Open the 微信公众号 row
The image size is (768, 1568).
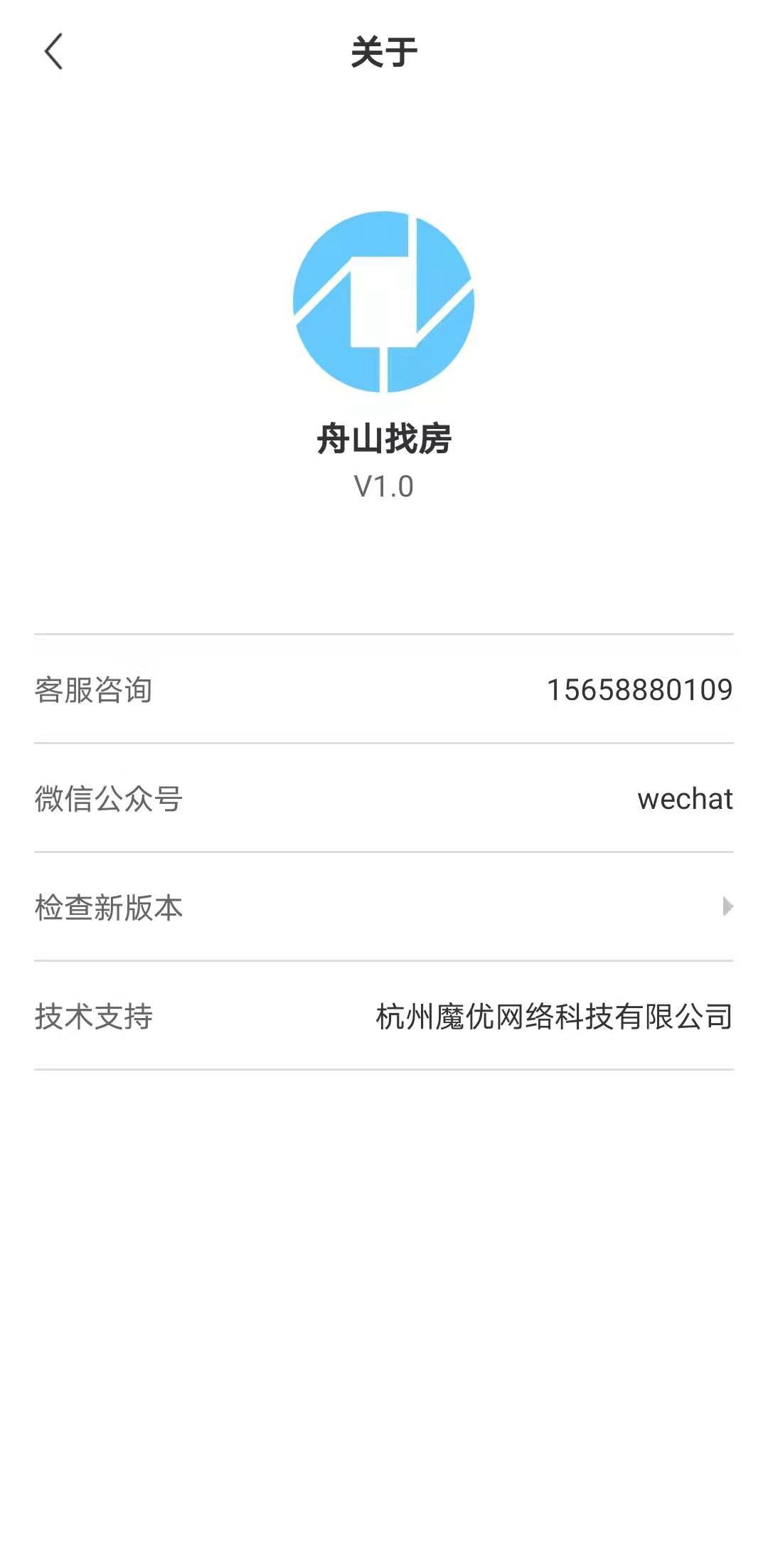click(384, 798)
